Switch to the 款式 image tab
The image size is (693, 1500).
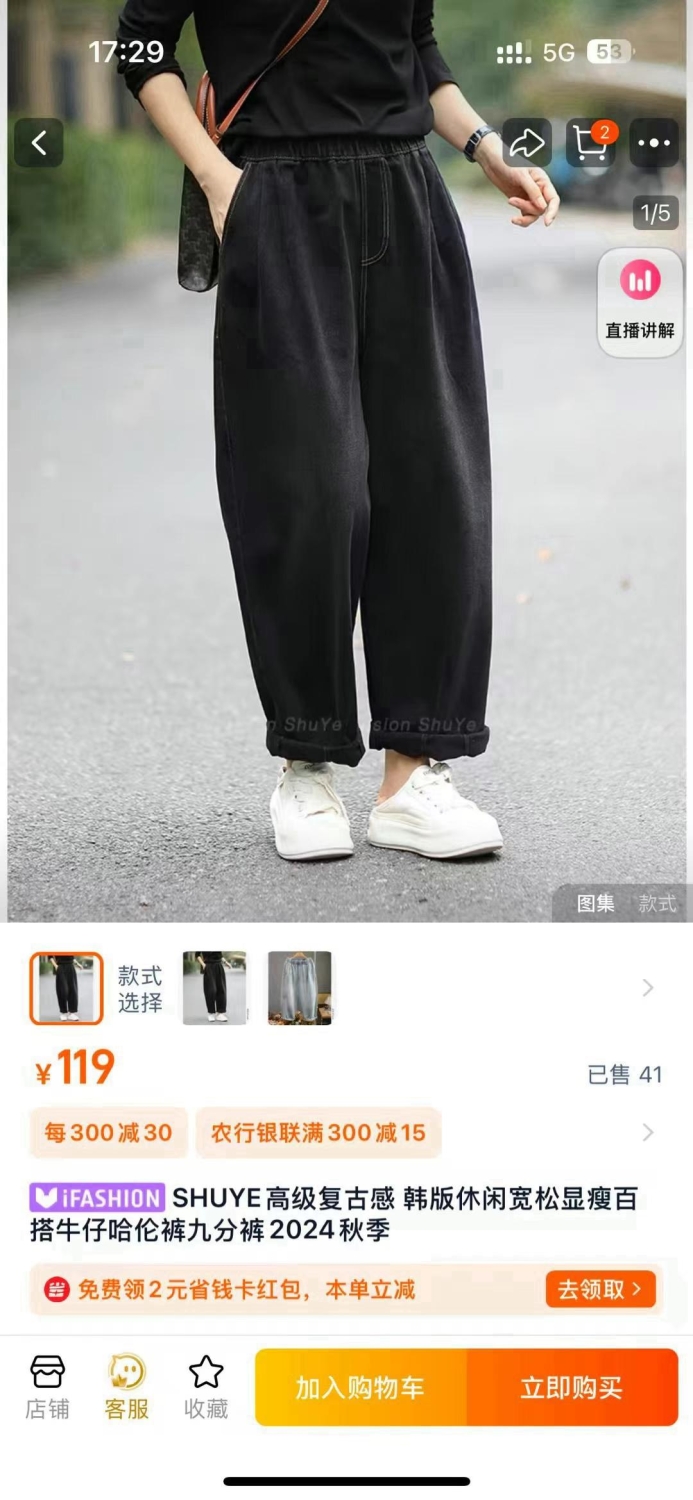click(657, 903)
